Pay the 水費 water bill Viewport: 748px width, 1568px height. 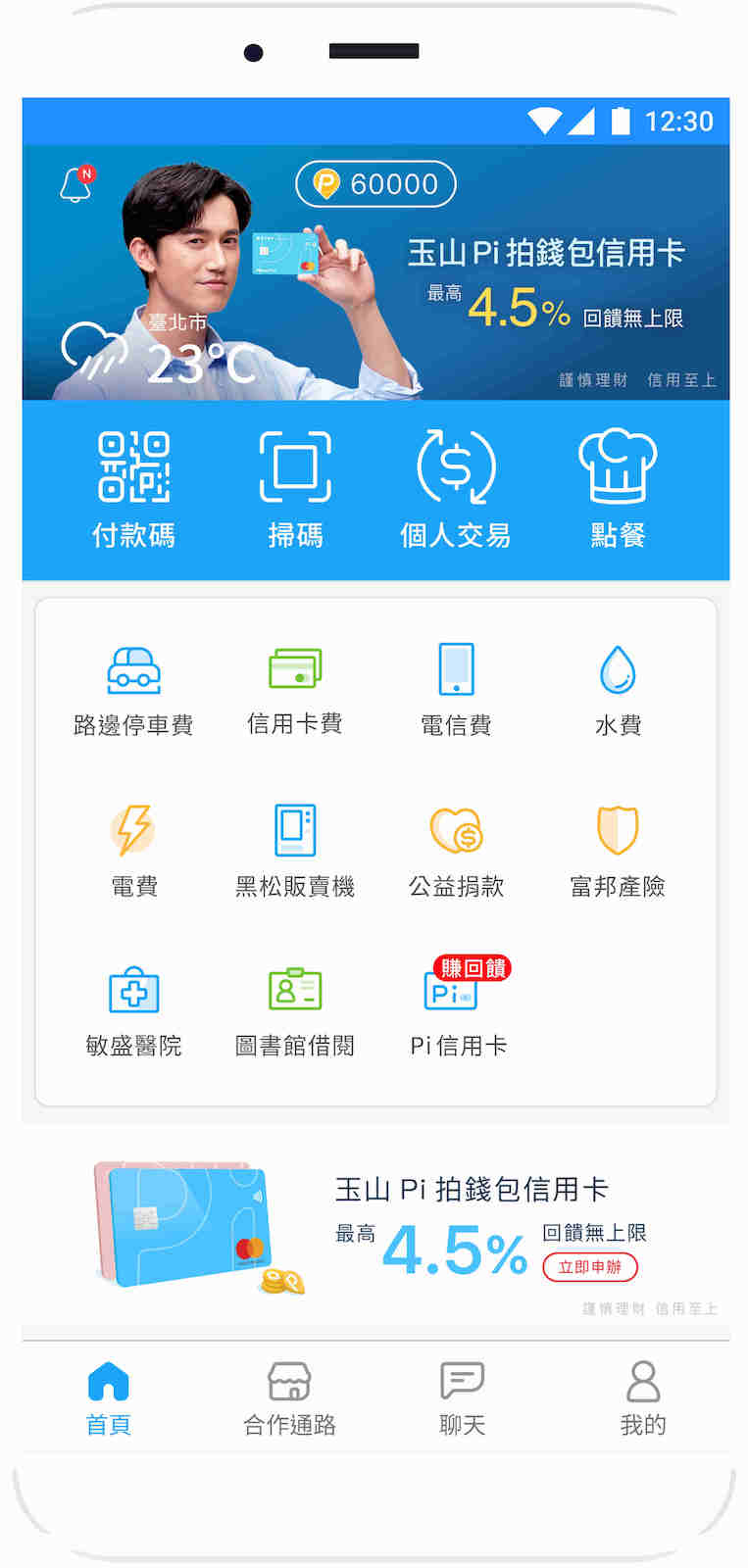(618, 691)
